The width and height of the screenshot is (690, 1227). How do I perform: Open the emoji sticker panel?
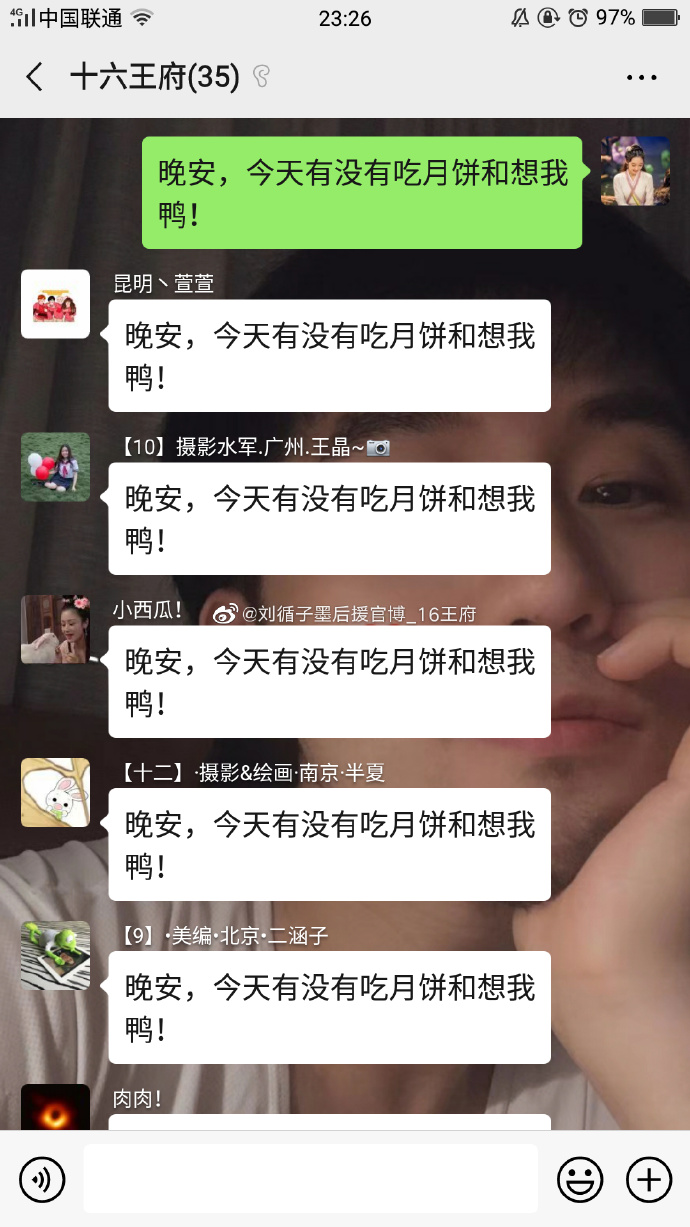[580, 1180]
